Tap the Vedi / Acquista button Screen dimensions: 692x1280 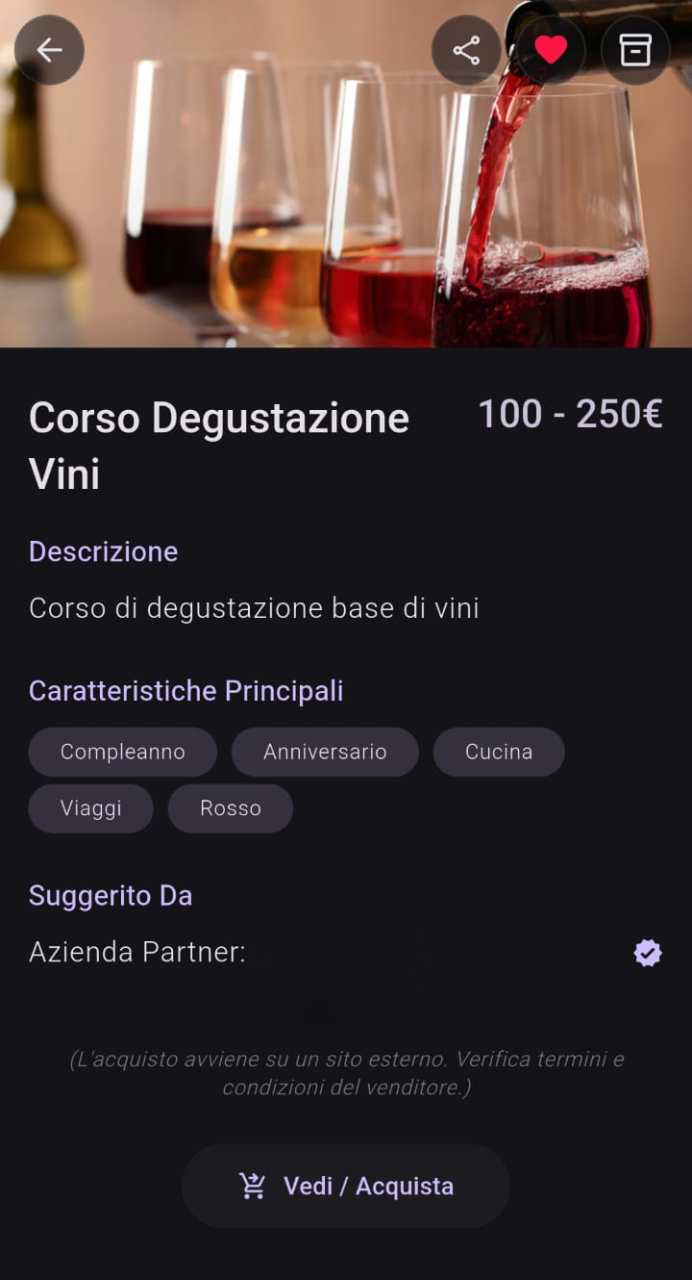point(346,1186)
